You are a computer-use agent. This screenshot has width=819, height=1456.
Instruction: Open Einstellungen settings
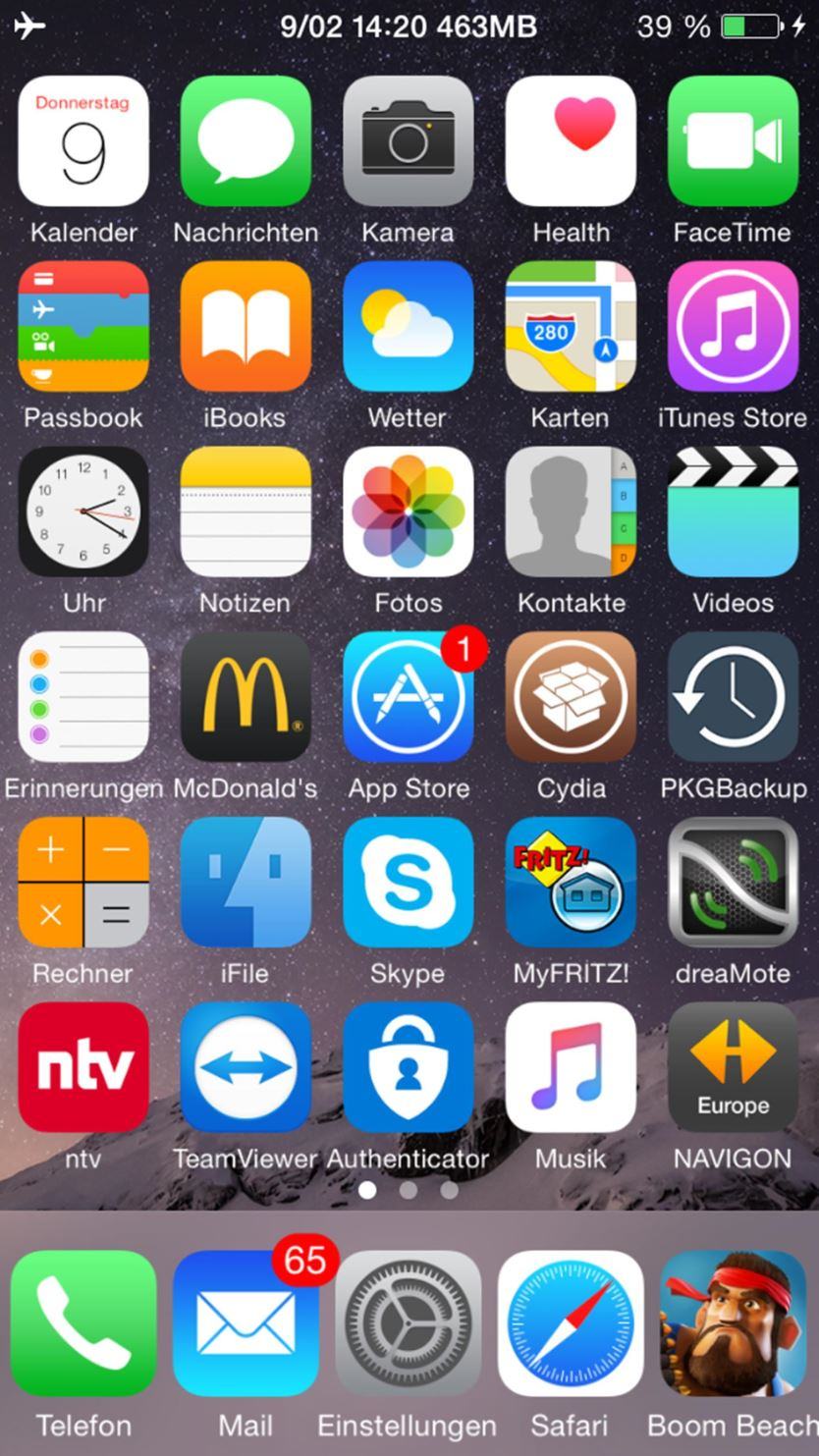(x=408, y=1323)
